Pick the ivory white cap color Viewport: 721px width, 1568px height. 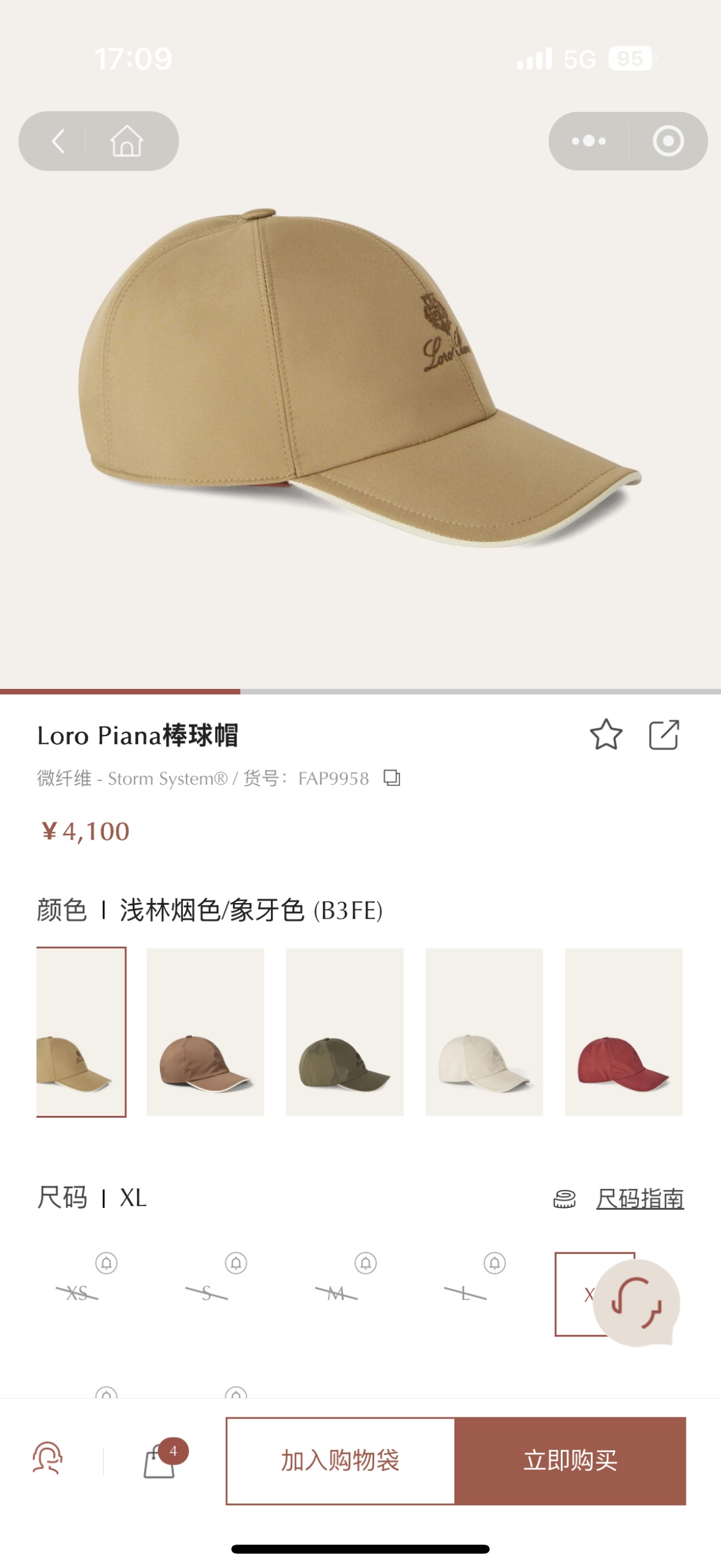pos(484,1032)
